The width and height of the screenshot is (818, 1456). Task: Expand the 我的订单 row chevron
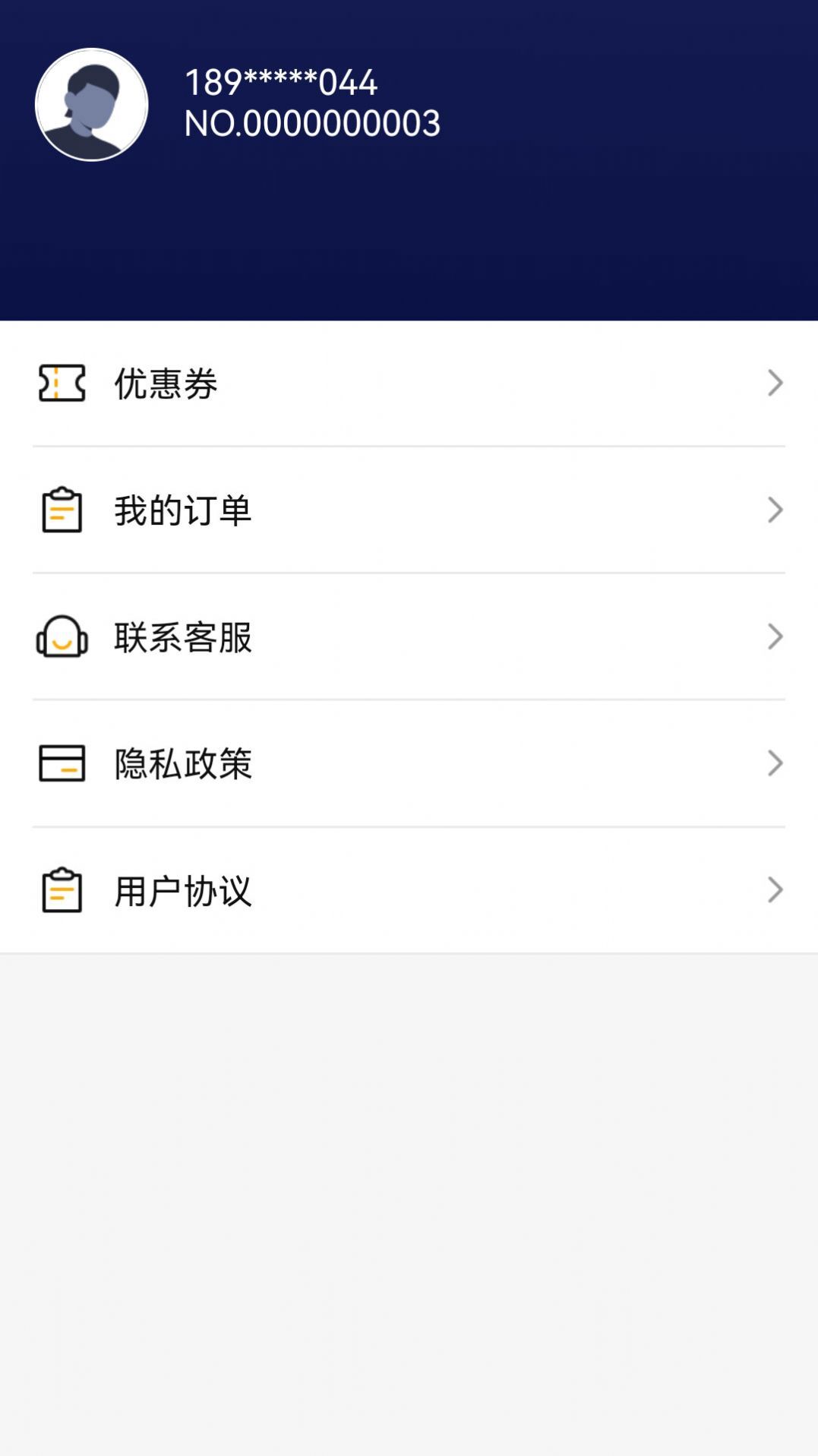(774, 510)
